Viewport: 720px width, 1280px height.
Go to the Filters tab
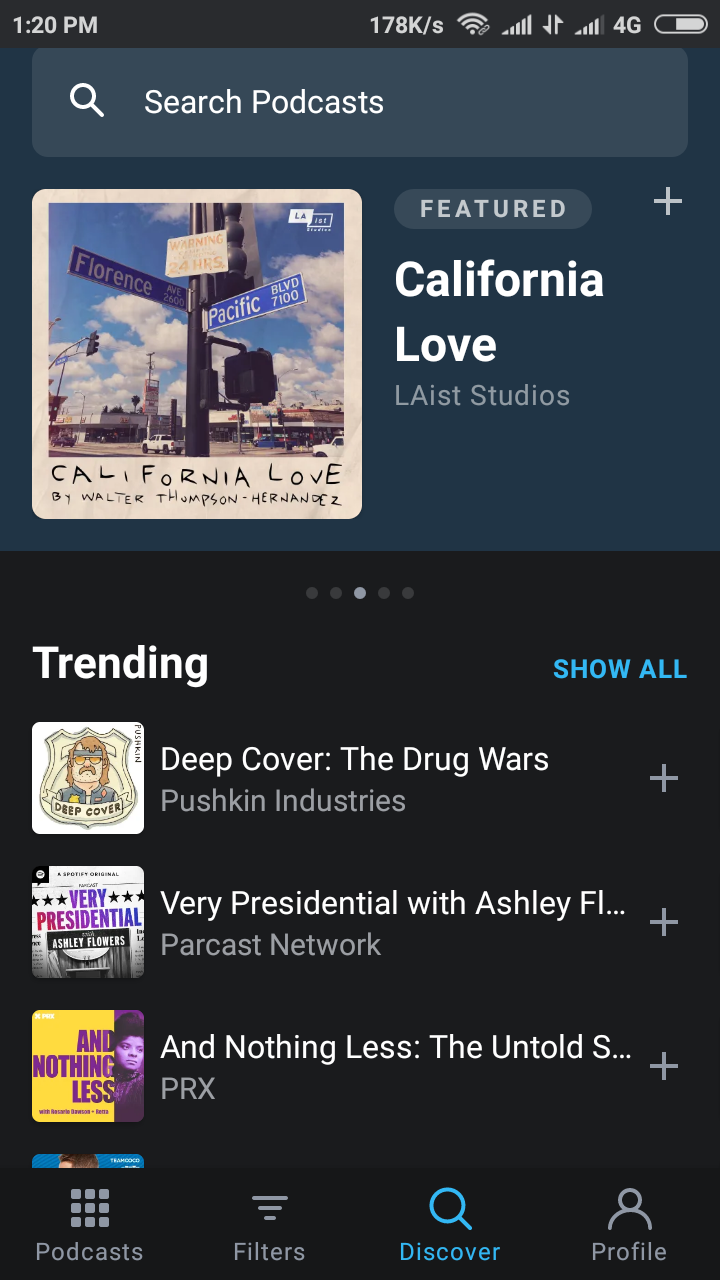[x=269, y=1226]
